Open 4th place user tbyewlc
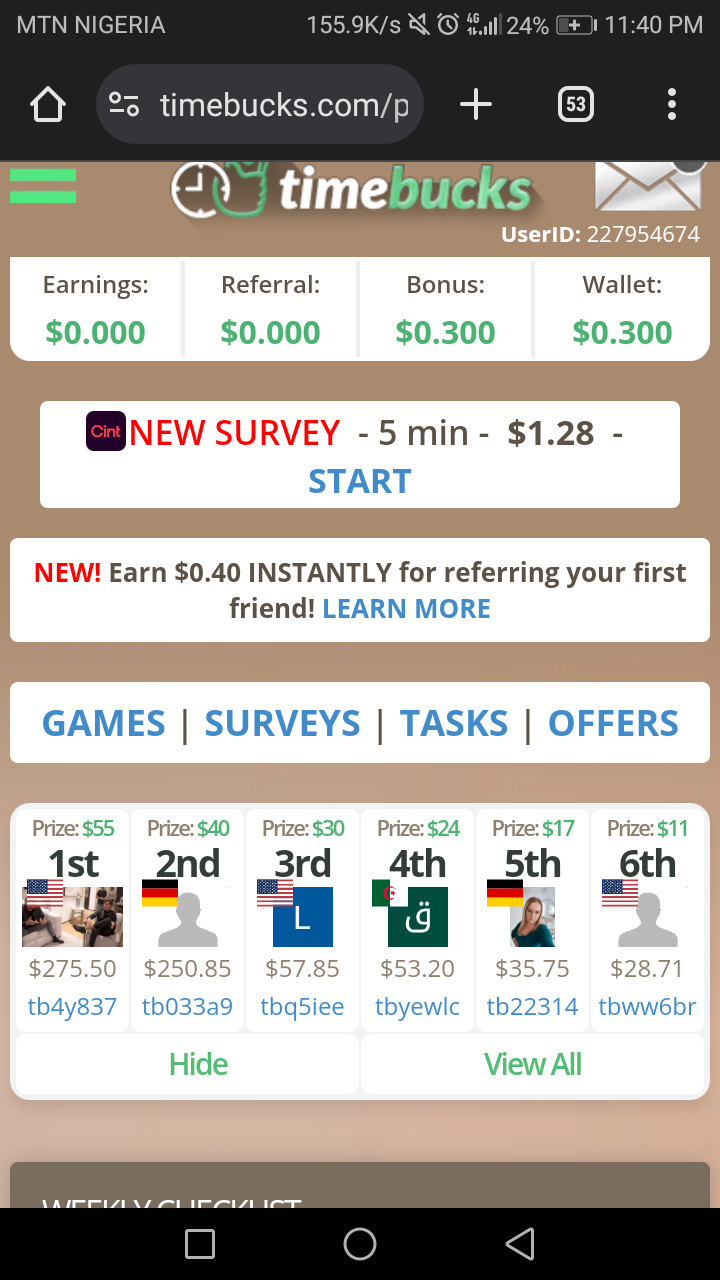The image size is (720, 1280). click(x=417, y=1006)
